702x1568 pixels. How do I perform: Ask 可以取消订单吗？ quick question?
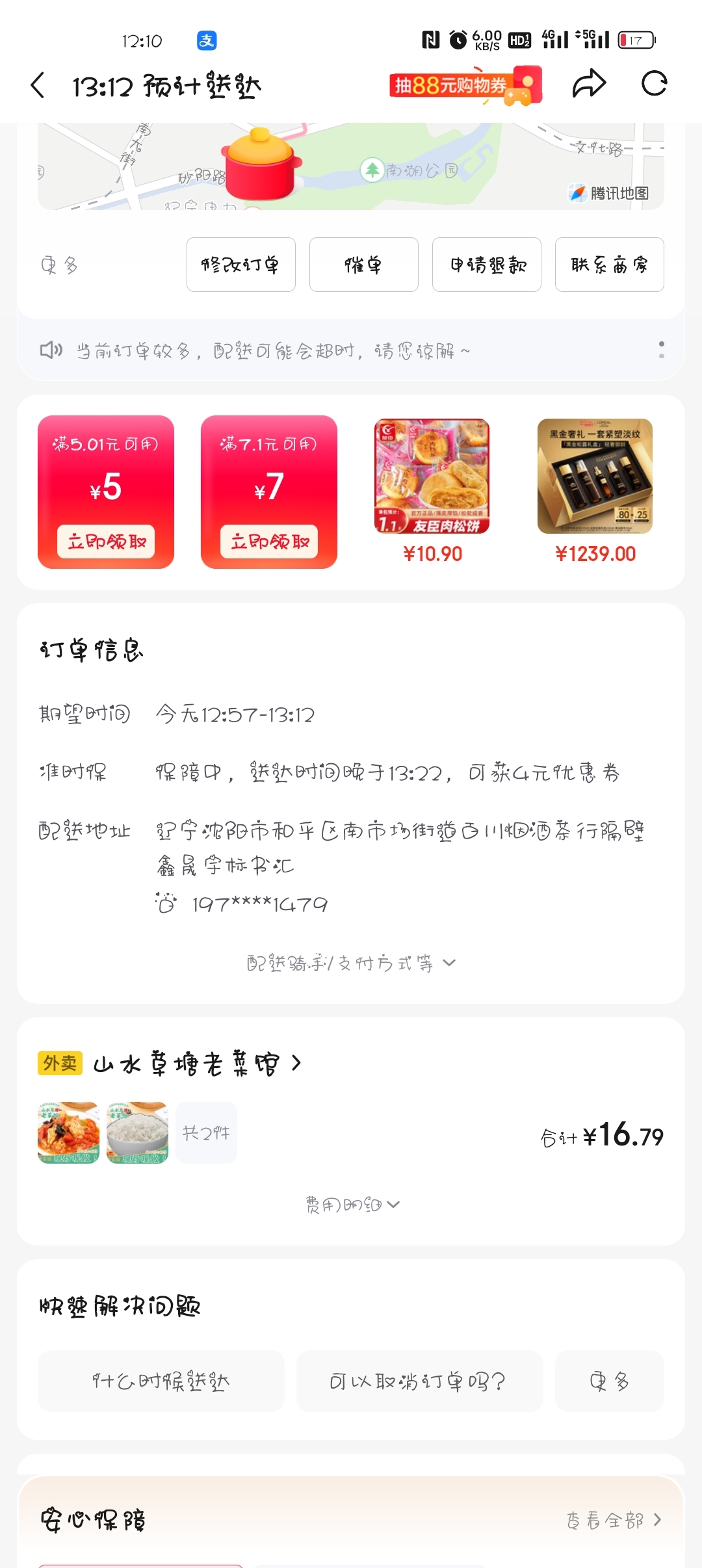pos(419,1381)
